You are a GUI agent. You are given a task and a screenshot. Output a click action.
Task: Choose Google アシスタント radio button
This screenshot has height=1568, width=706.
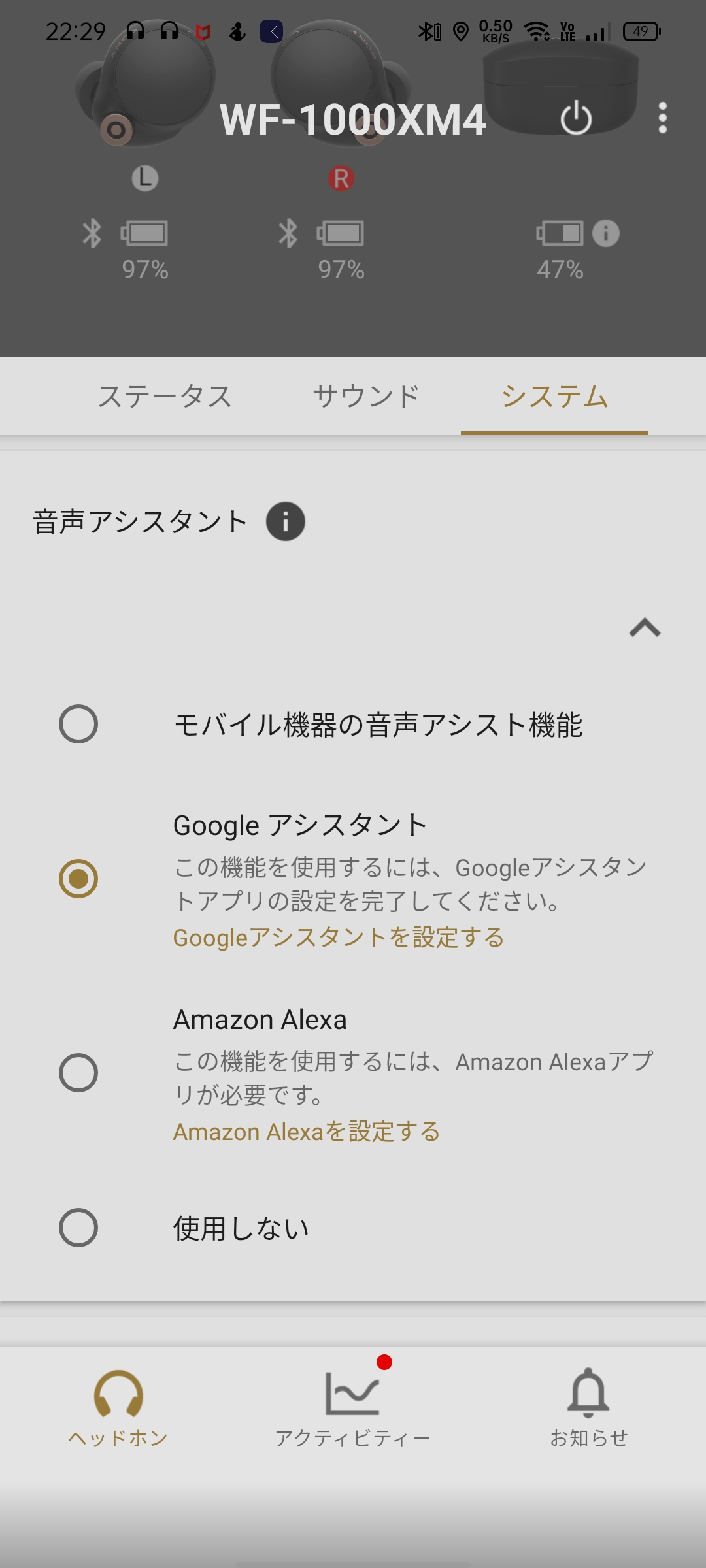pos(78,879)
